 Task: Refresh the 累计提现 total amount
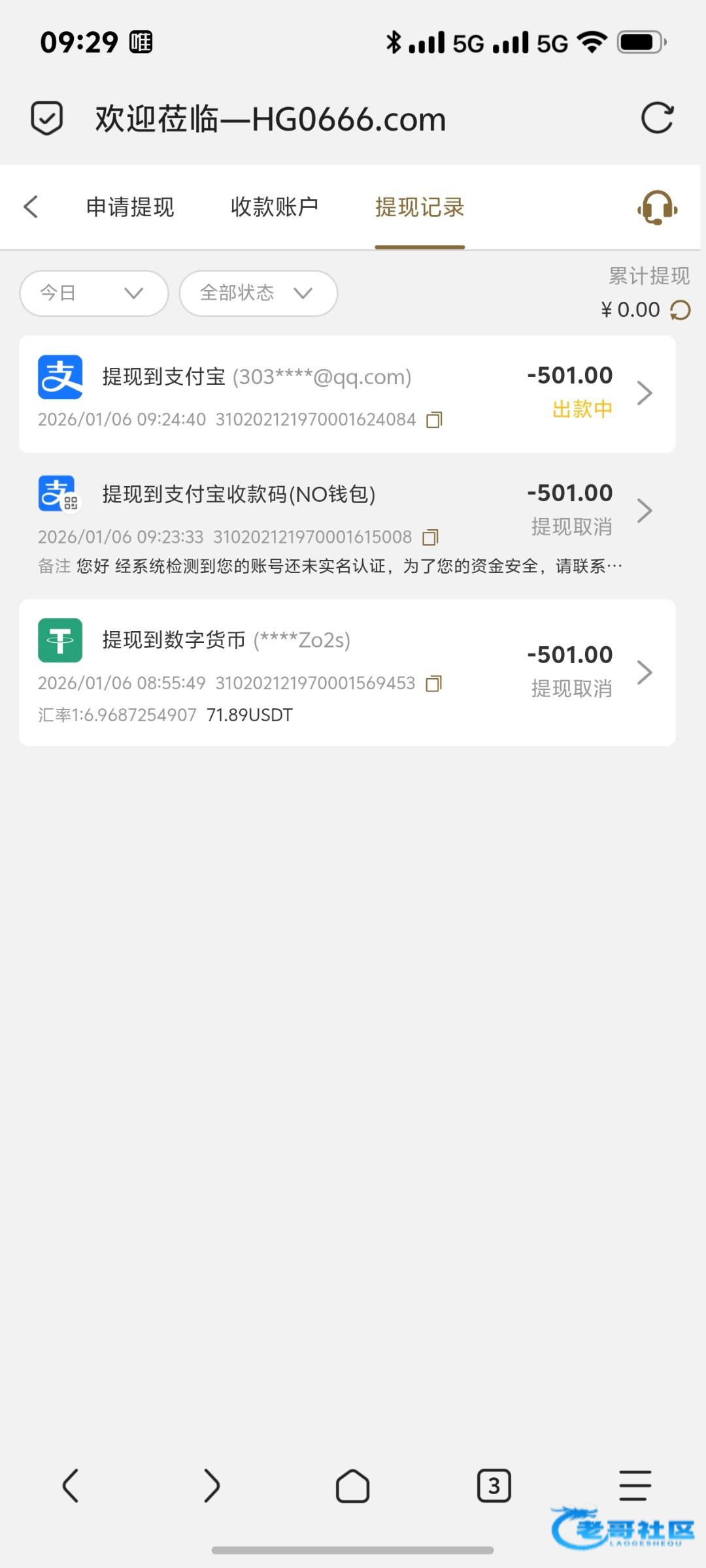(x=681, y=310)
